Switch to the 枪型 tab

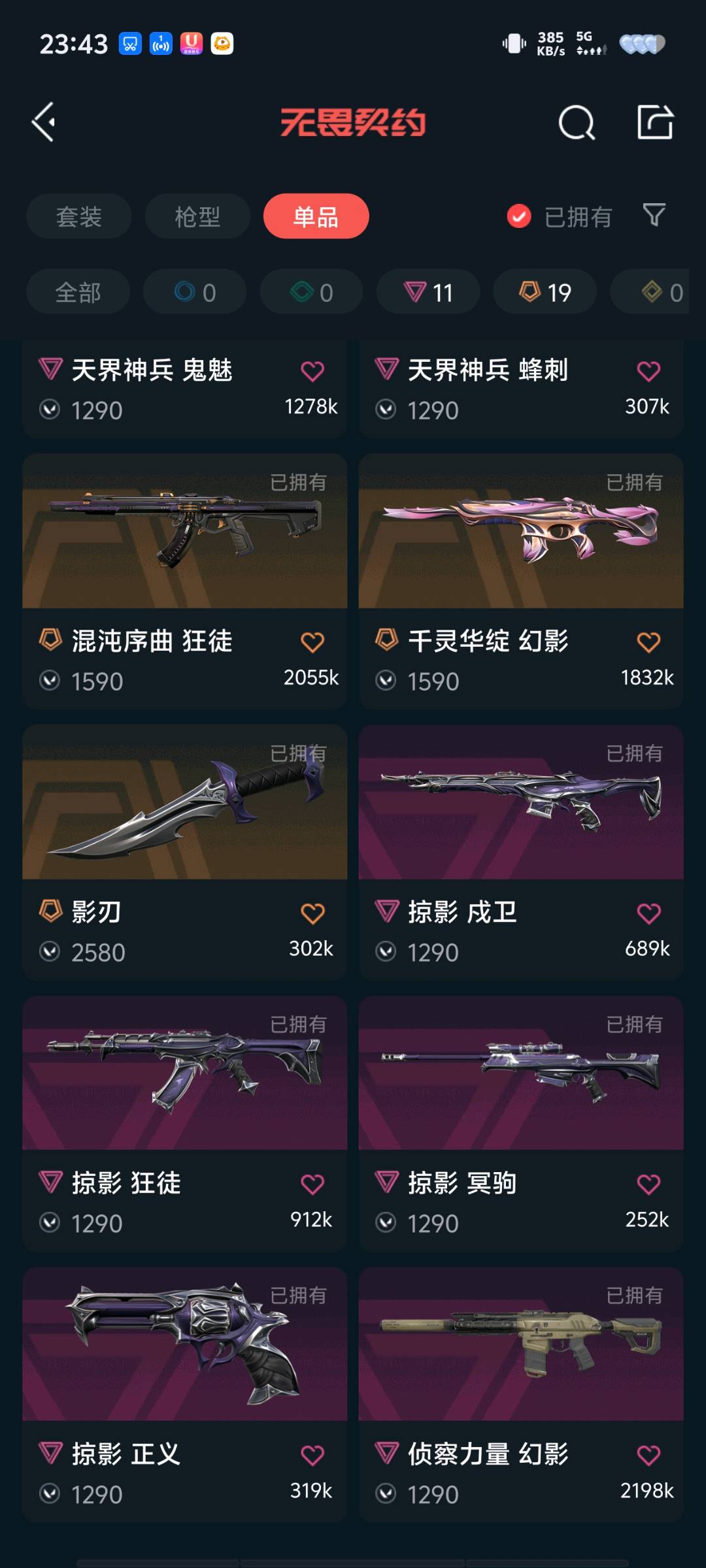tap(197, 216)
